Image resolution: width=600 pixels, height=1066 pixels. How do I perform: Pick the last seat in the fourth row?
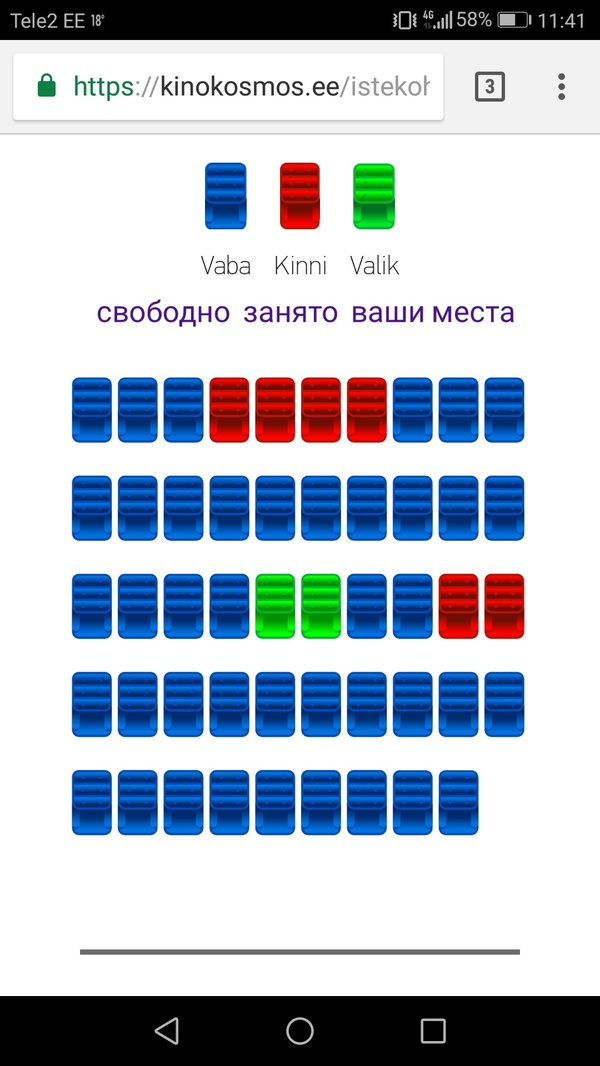504,704
